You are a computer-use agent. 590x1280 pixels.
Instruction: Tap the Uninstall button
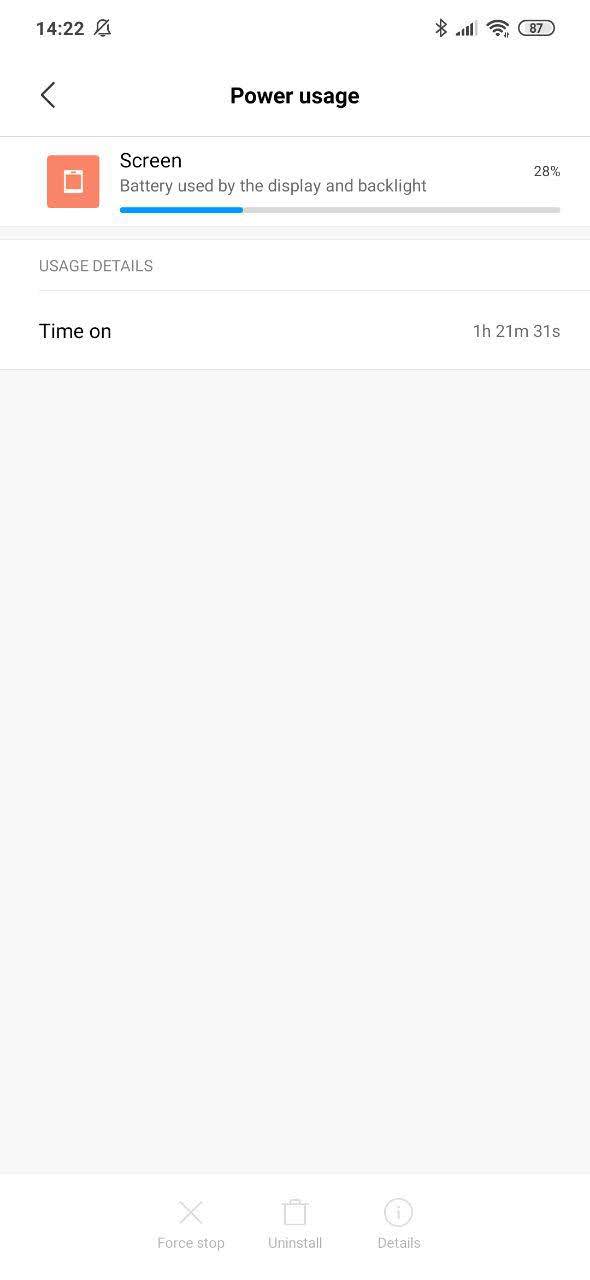295,1224
